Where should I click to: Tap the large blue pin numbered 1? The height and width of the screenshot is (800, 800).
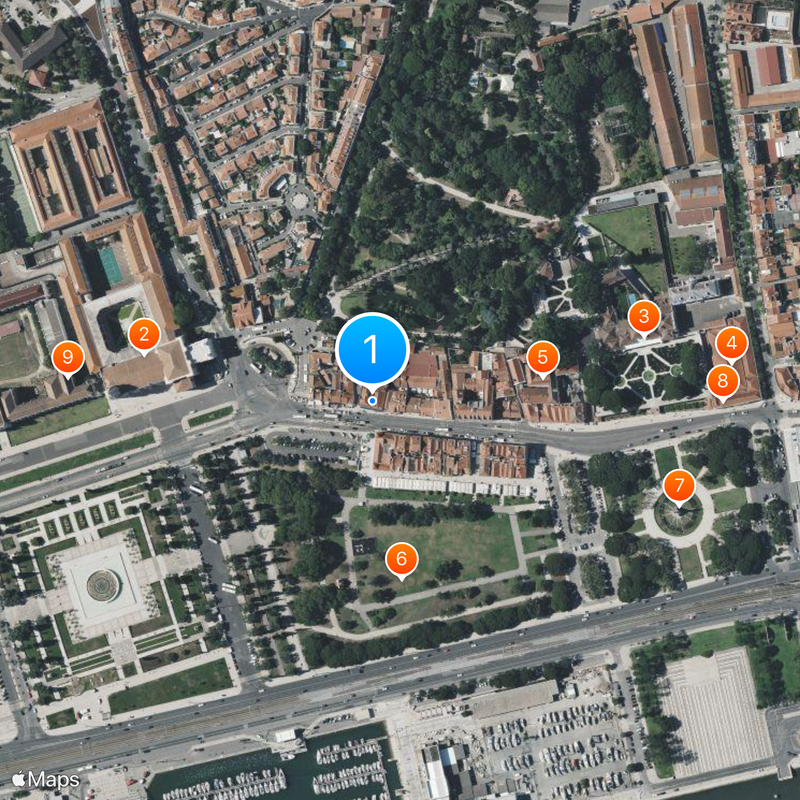pyautogui.click(x=372, y=351)
